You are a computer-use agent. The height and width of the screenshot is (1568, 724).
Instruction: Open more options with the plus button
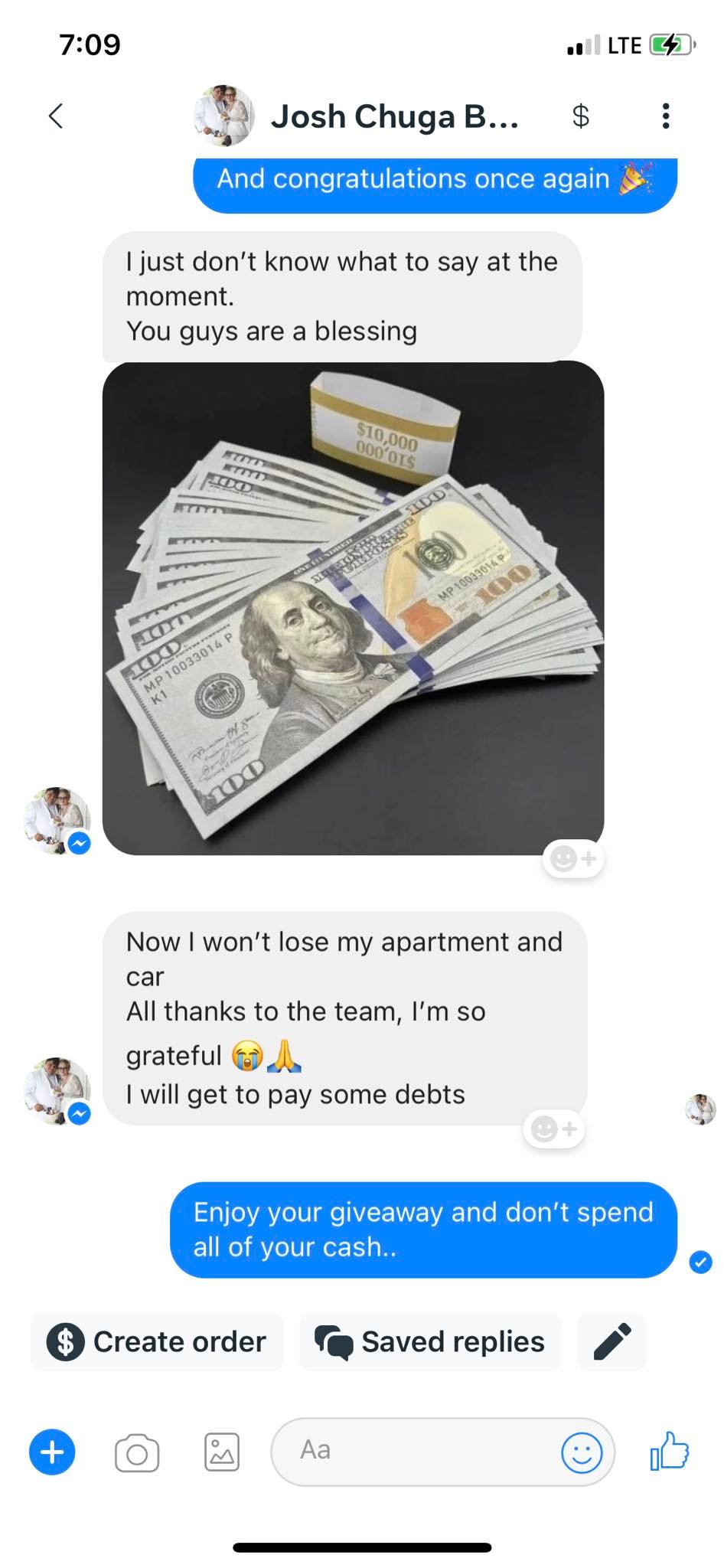[52, 1452]
